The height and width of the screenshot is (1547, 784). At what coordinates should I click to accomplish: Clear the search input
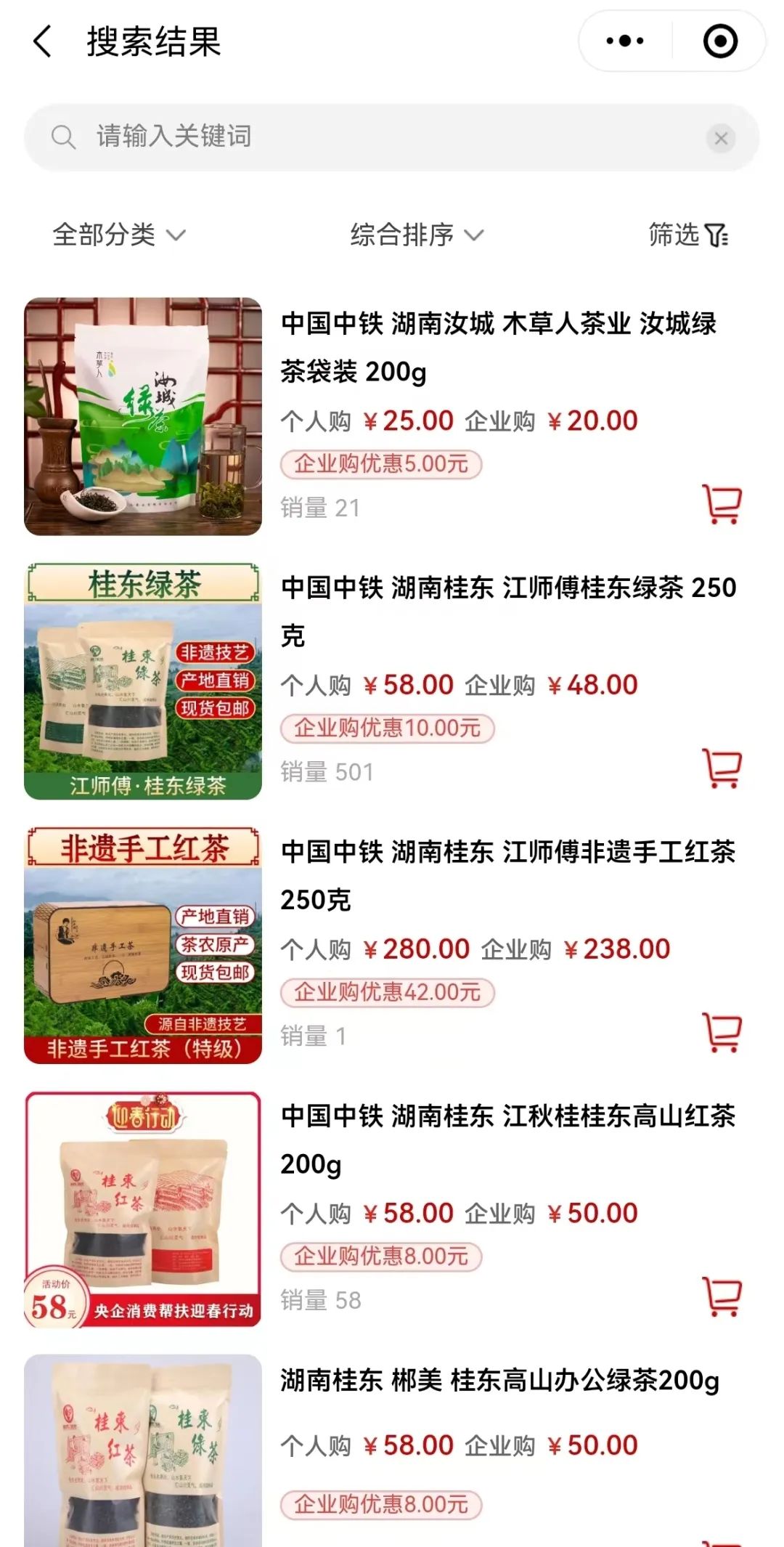[721, 138]
